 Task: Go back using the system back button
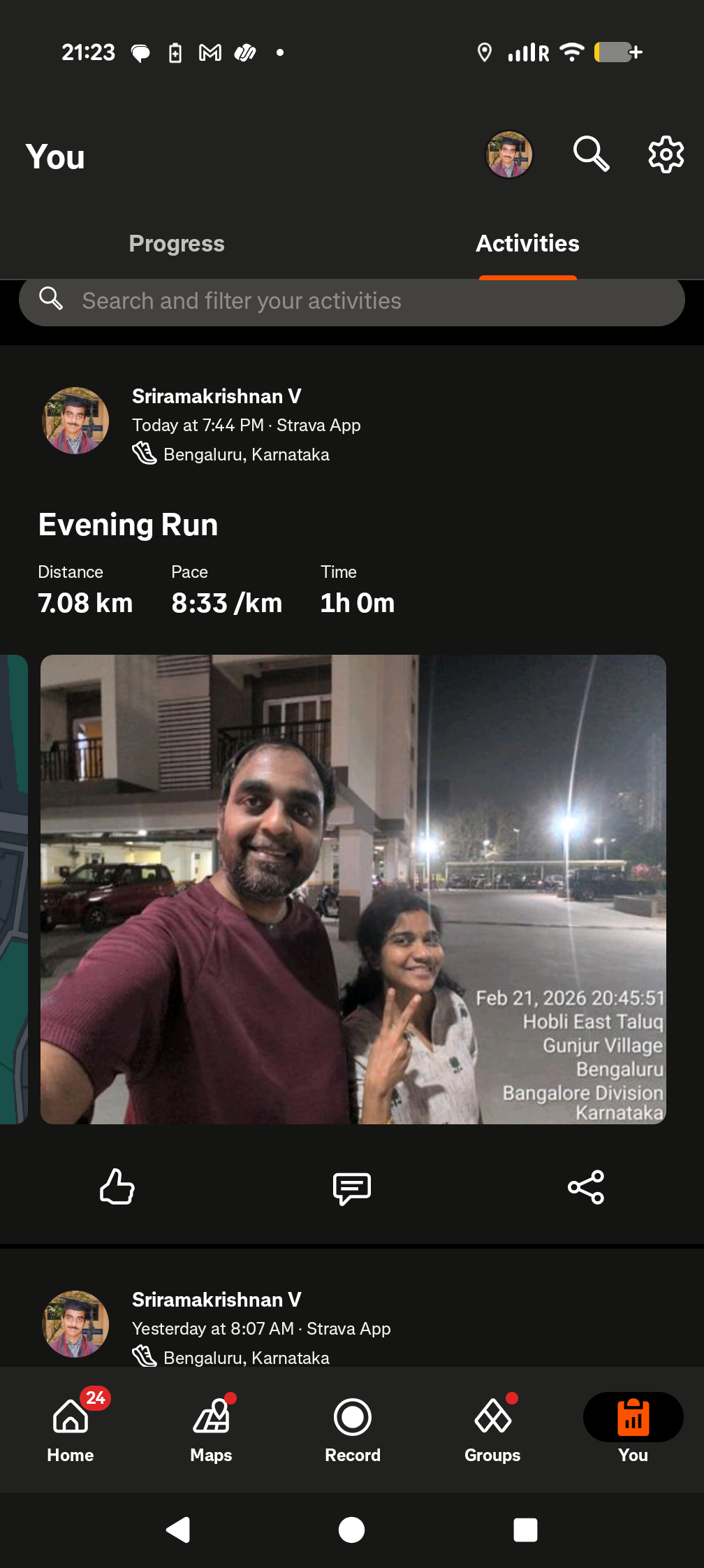click(178, 1530)
